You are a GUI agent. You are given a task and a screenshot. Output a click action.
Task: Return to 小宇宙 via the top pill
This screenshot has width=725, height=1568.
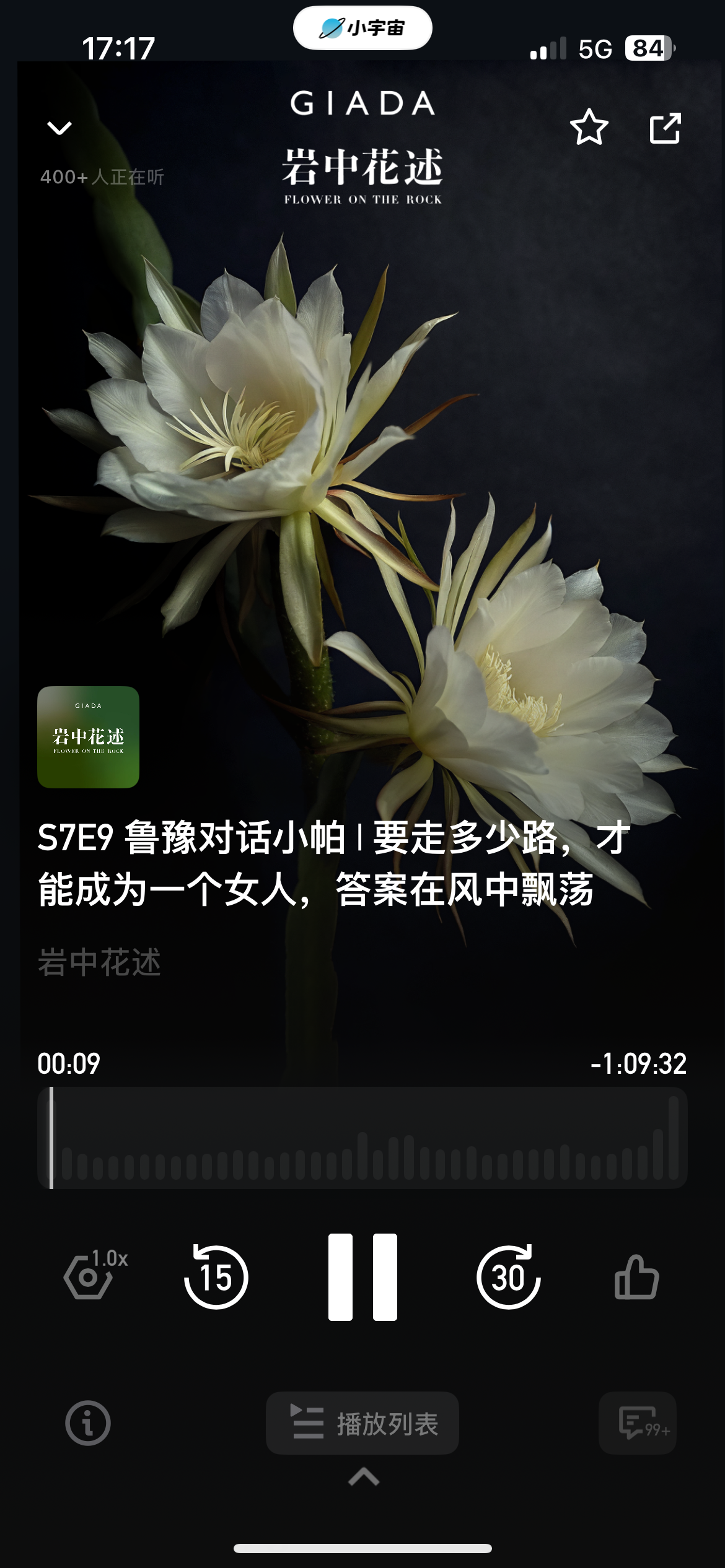click(362, 28)
